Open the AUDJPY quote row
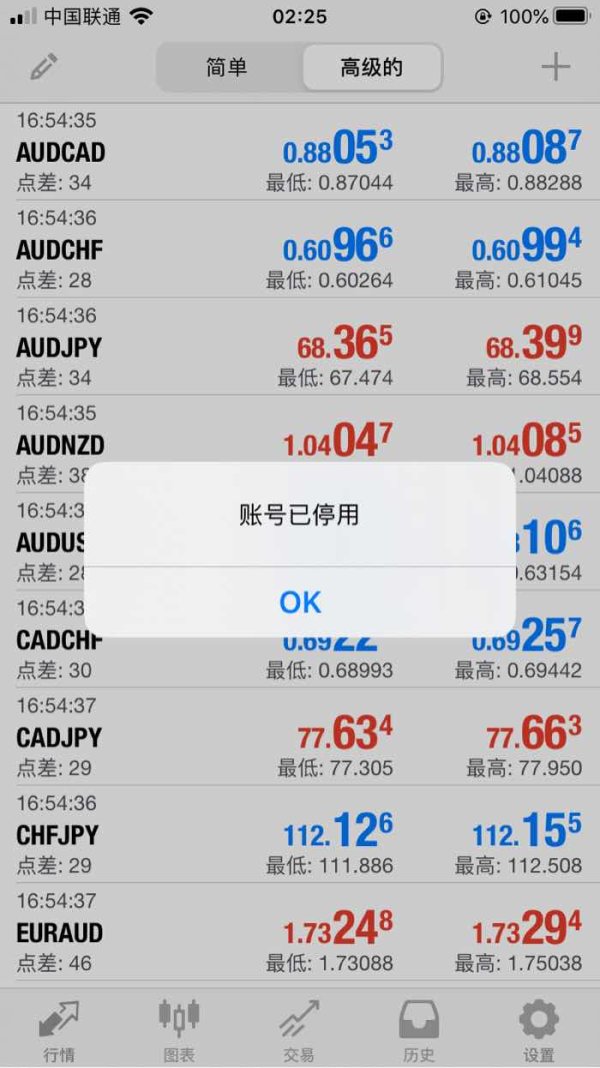 300,347
